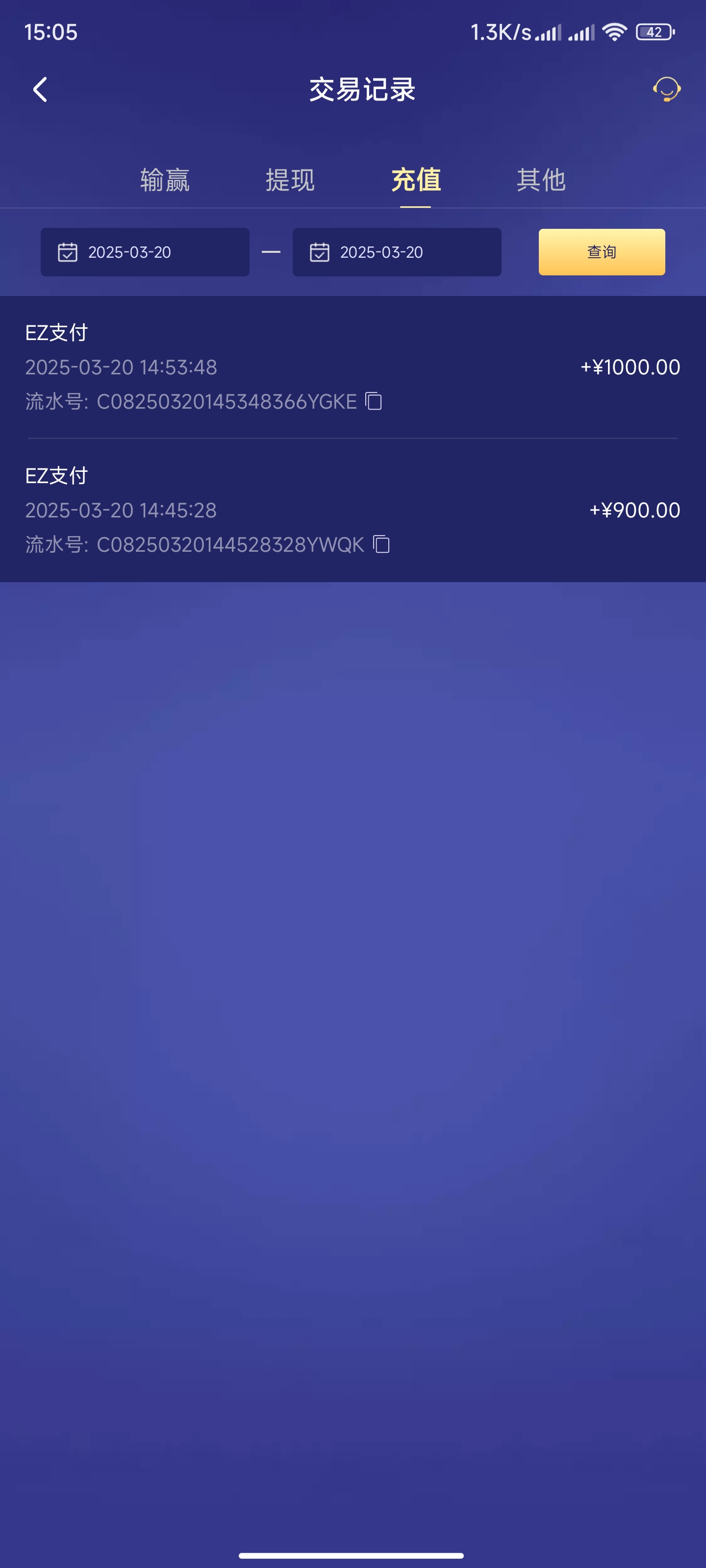
Task: Go back from the 交易记录 page
Action: click(x=40, y=90)
